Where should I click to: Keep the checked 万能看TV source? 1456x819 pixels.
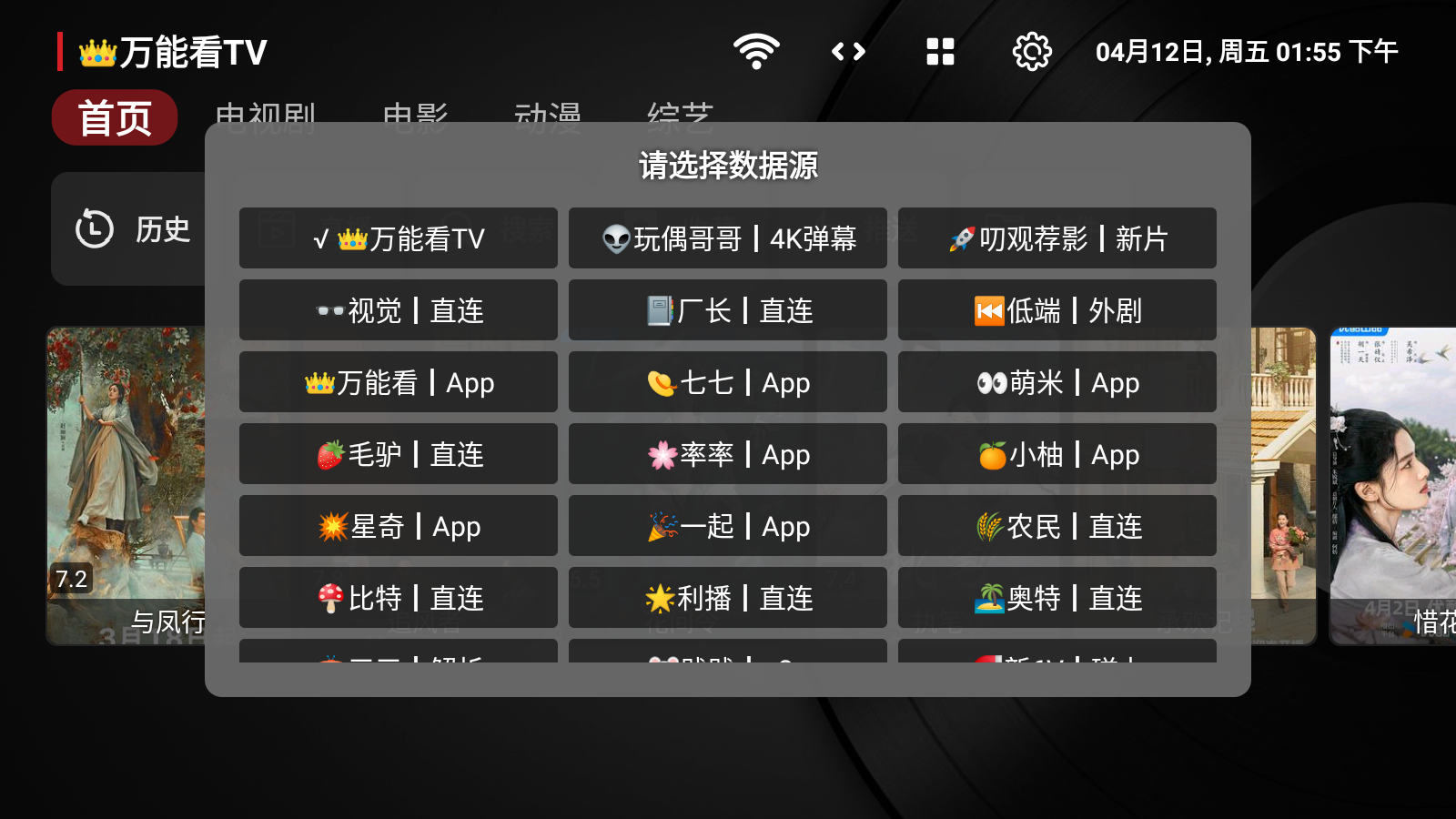(398, 238)
